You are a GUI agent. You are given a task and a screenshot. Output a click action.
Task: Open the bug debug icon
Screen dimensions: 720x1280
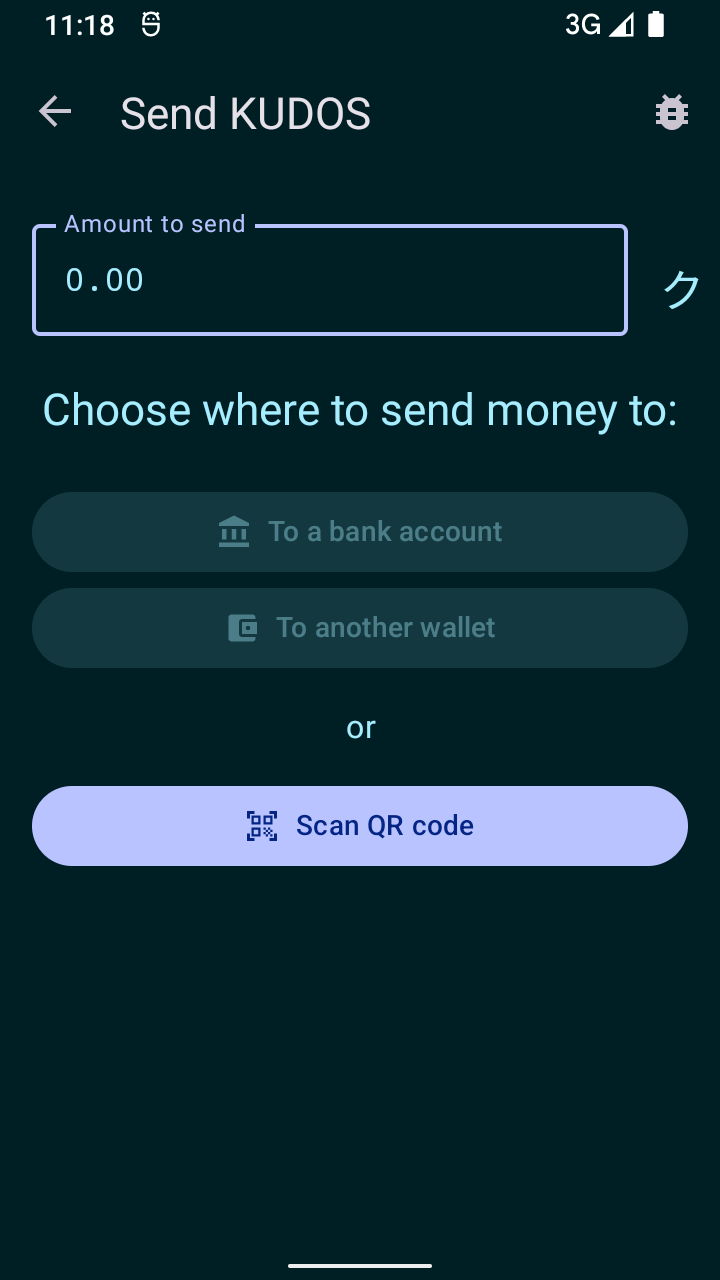coord(671,113)
